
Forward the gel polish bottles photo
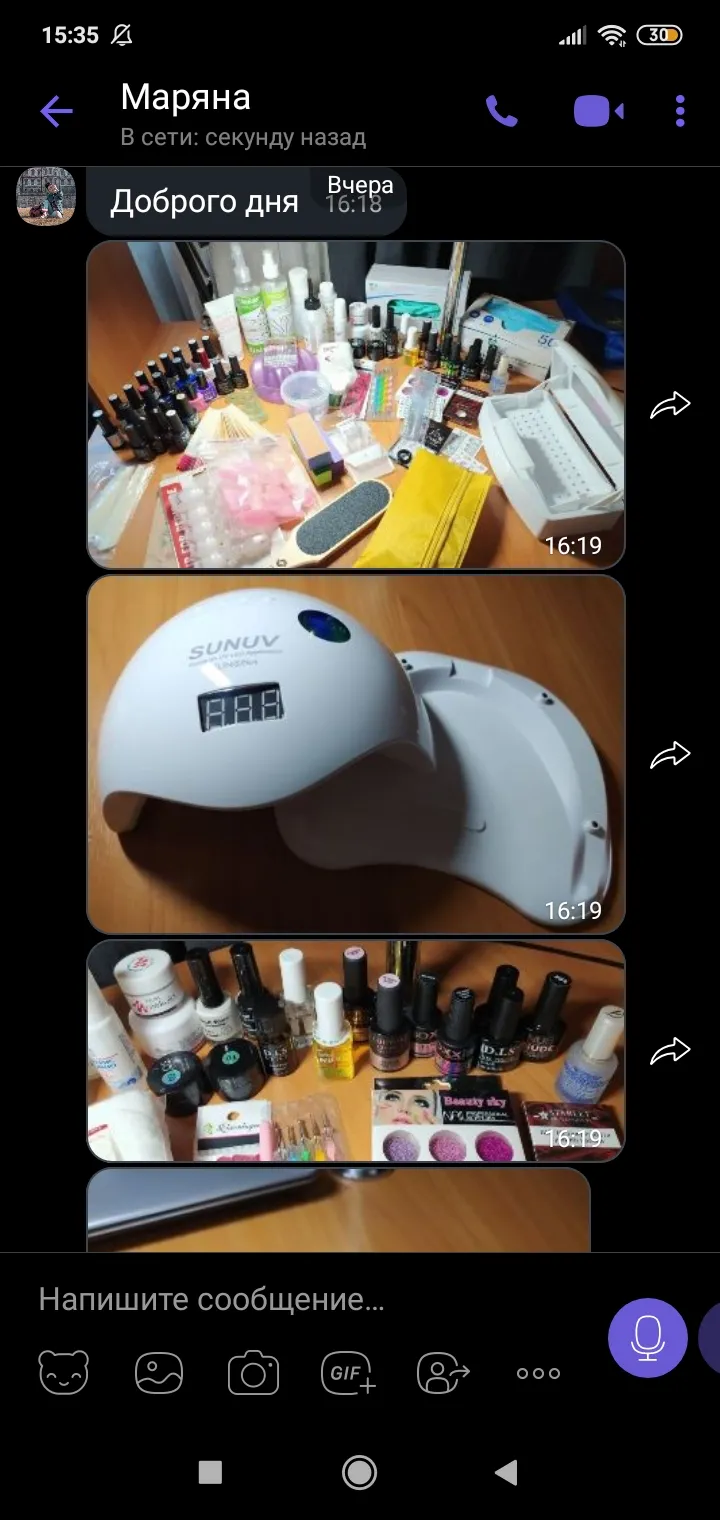point(670,1051)
